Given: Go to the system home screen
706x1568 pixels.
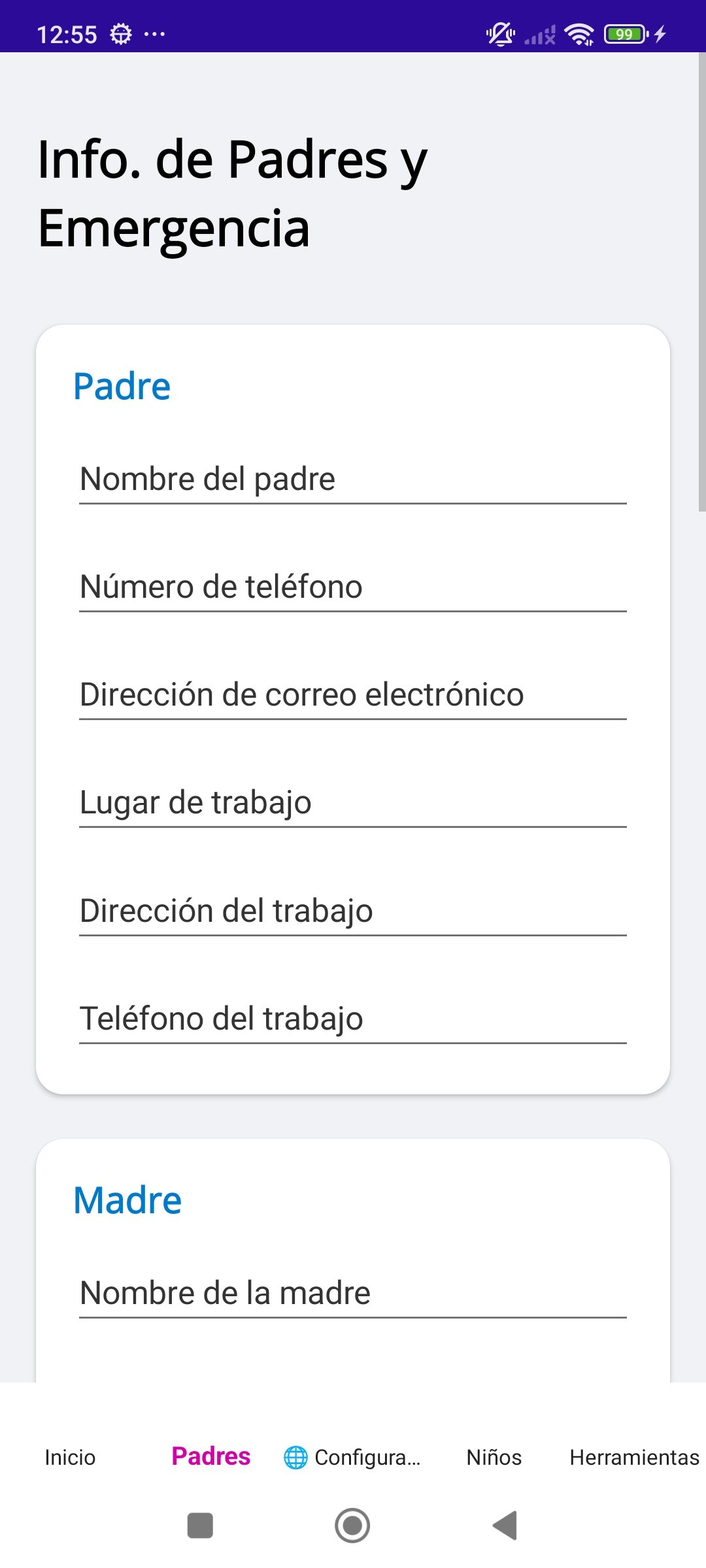Looking at the screenshot, I should [352, 1526].
